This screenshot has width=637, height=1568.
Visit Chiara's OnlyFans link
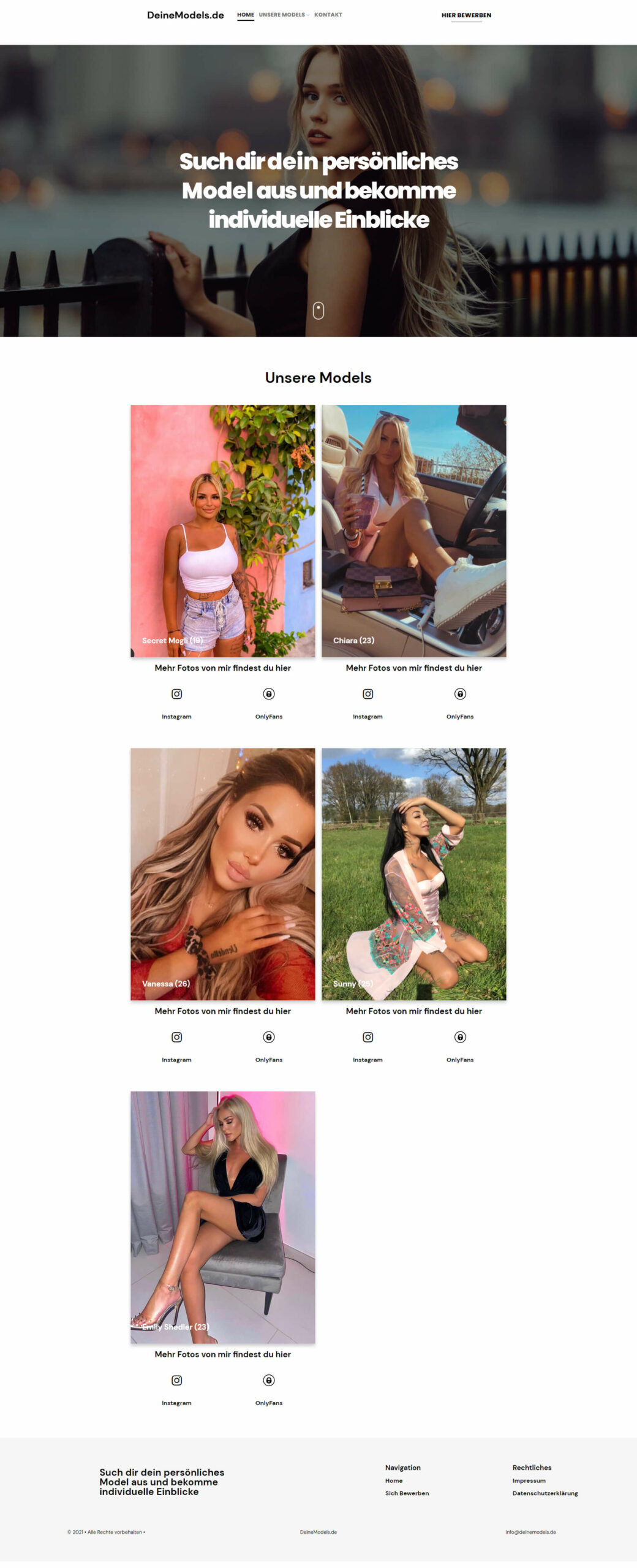(460, 694)
